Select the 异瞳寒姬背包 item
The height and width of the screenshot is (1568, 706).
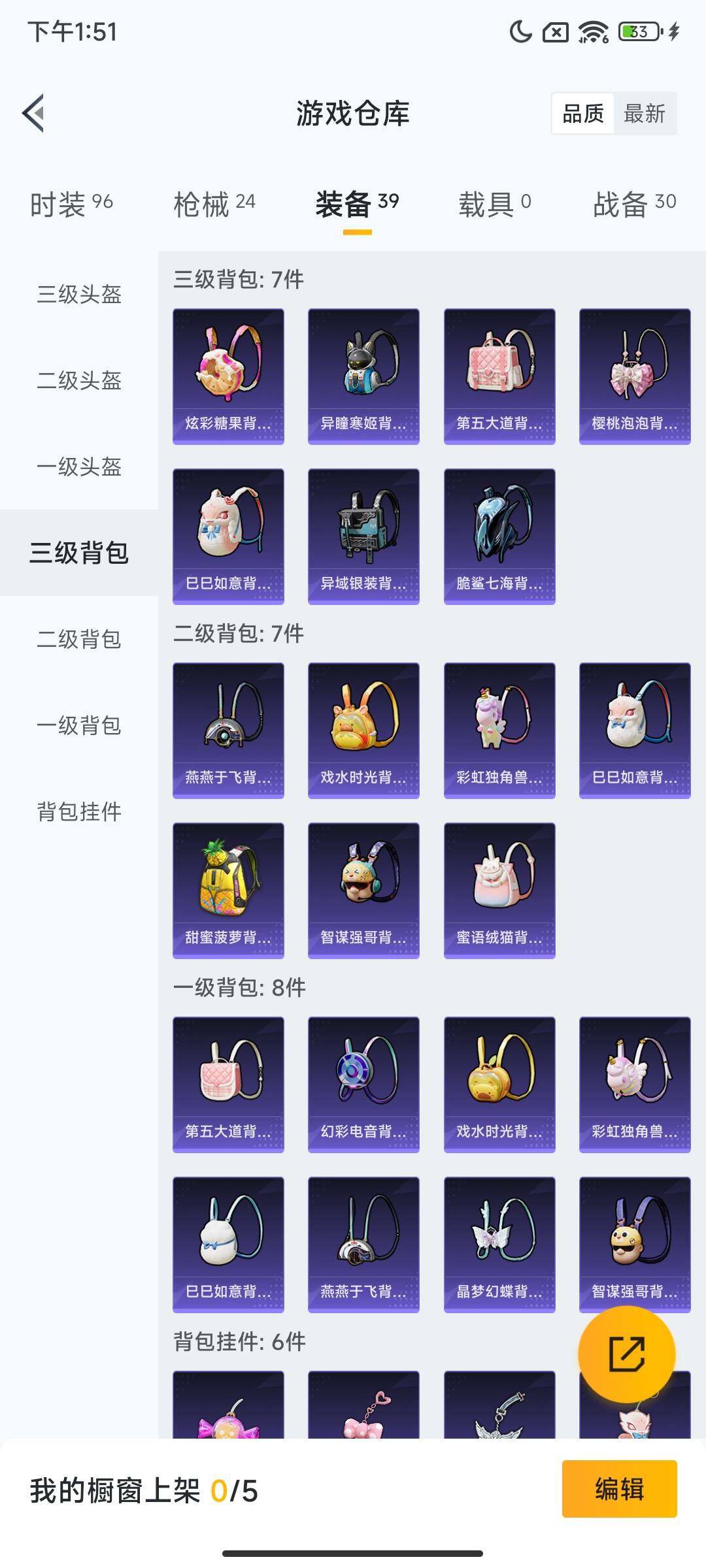click(363, 376)
